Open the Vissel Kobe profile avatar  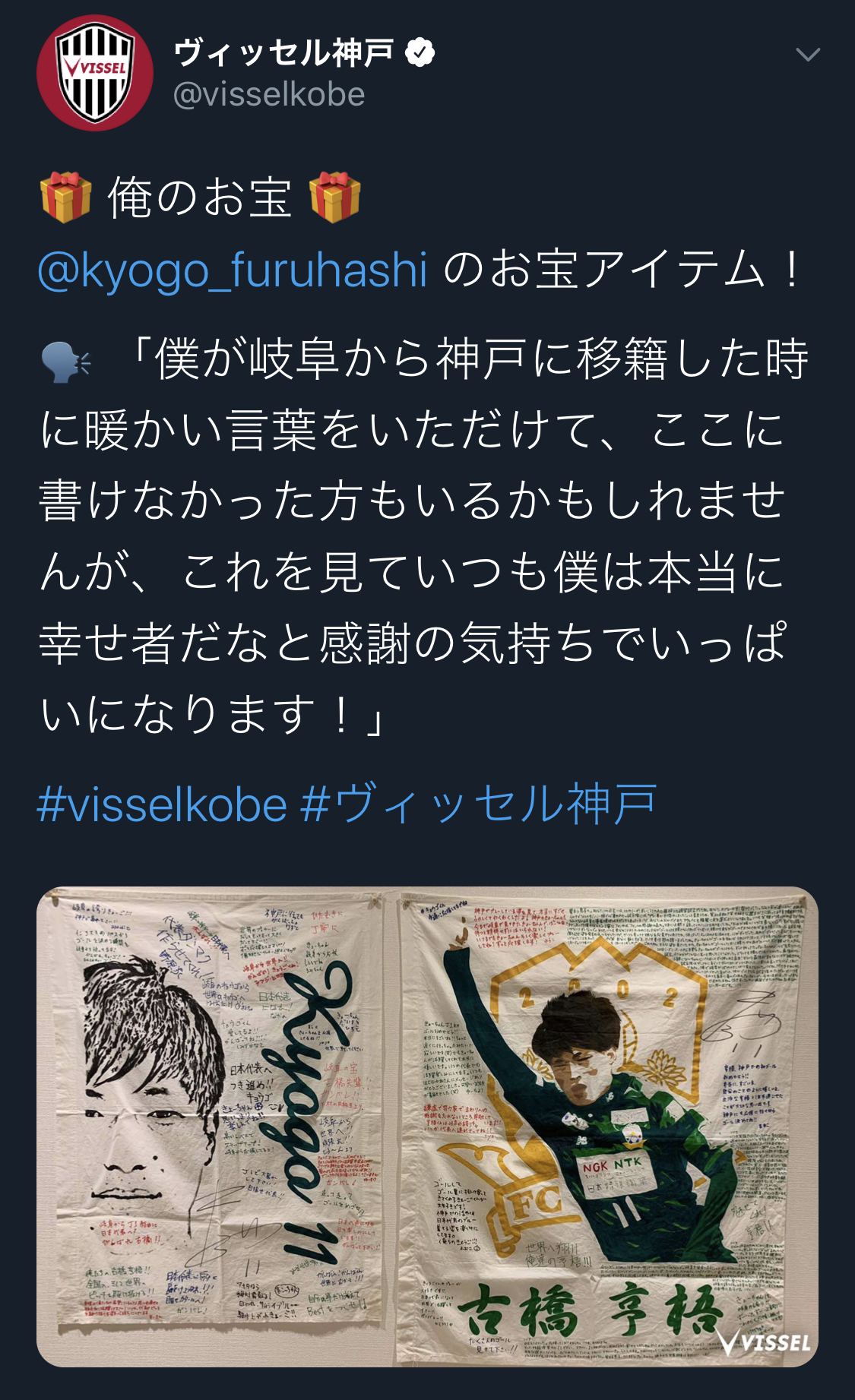click(x=95, y=74)
